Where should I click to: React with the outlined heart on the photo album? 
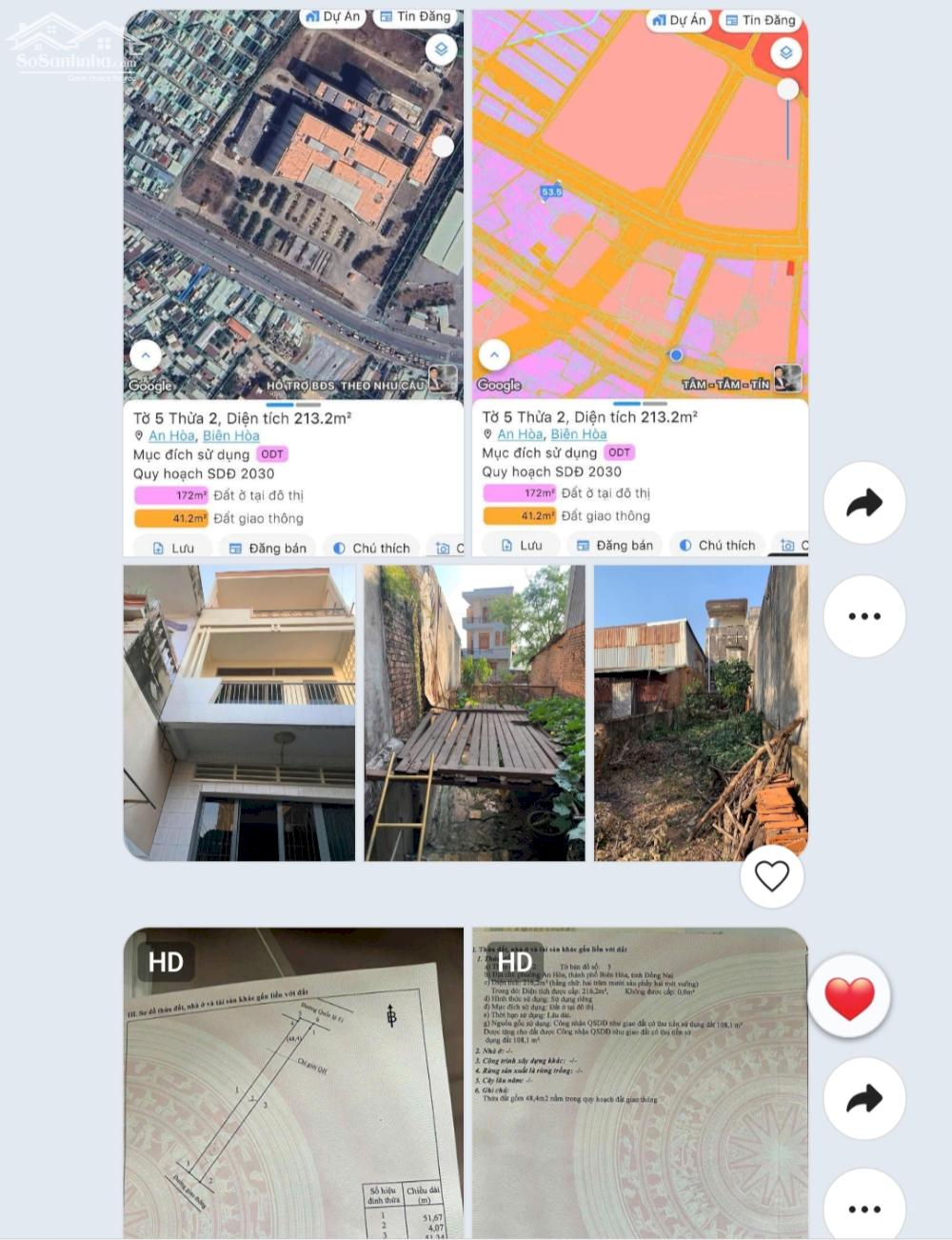[771, 876]
